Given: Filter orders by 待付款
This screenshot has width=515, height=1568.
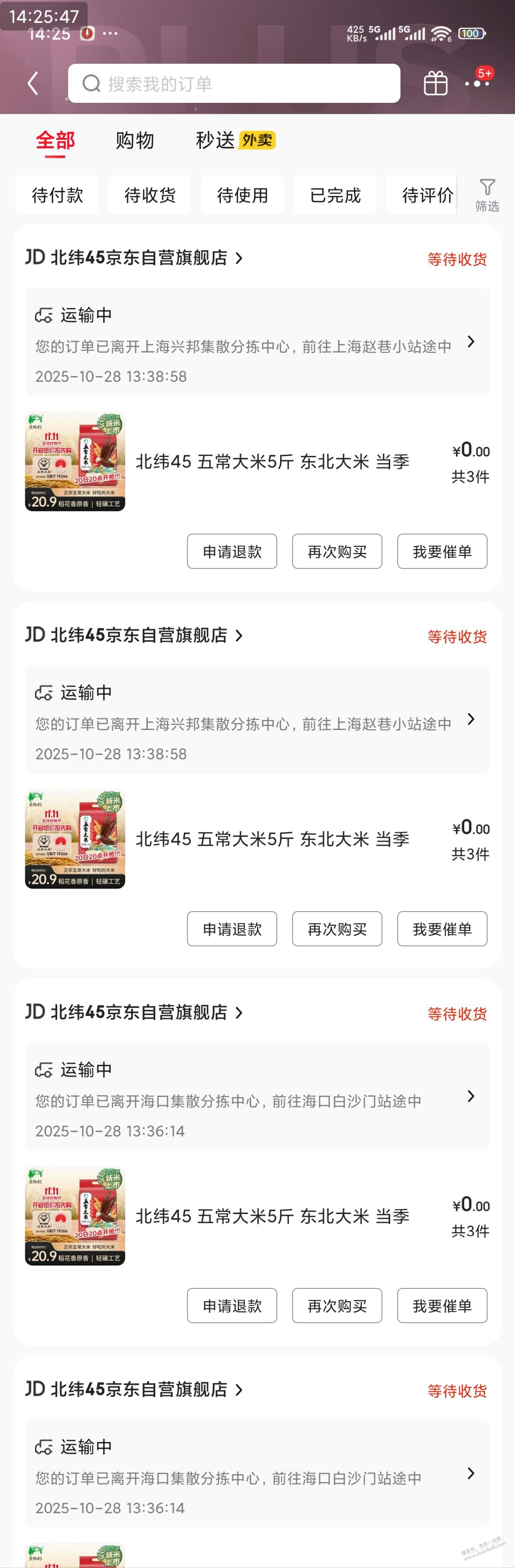Looking at the screenshot, I should 57,195.
